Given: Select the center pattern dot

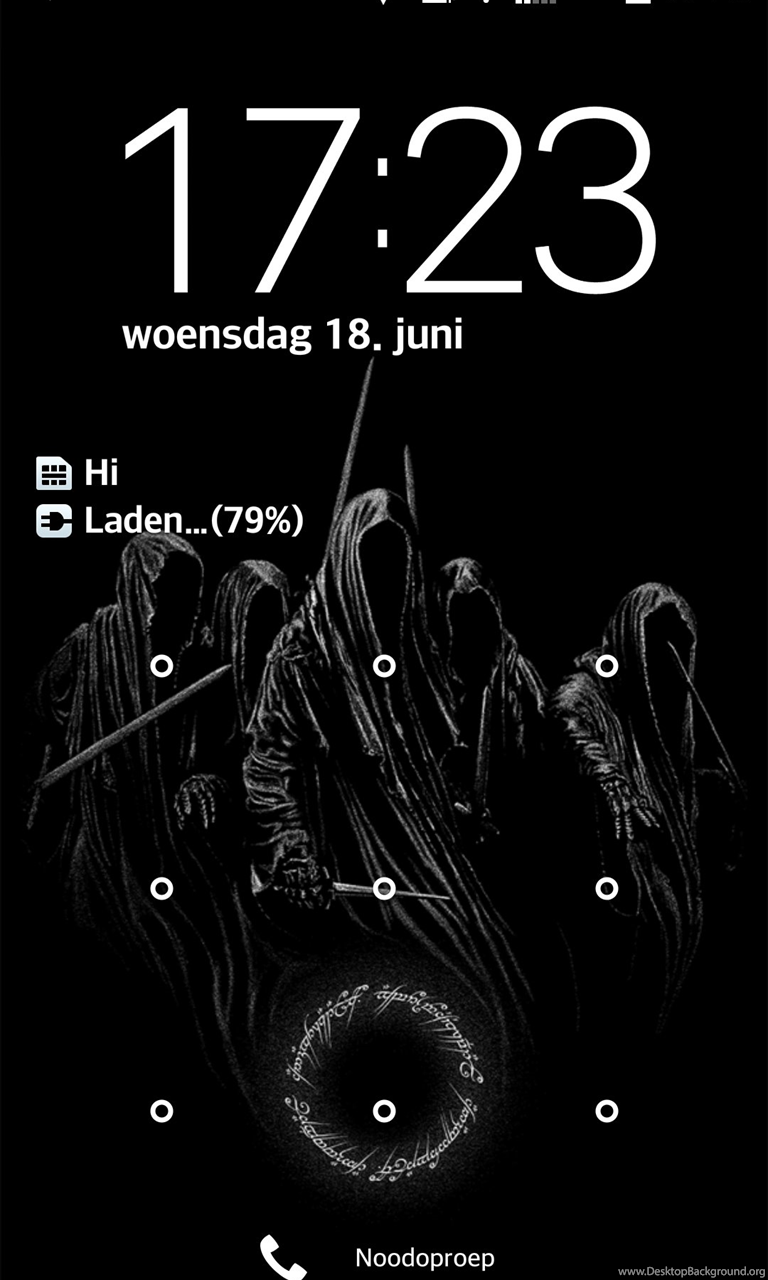Looking at the screenshot, I should (384, 888).
